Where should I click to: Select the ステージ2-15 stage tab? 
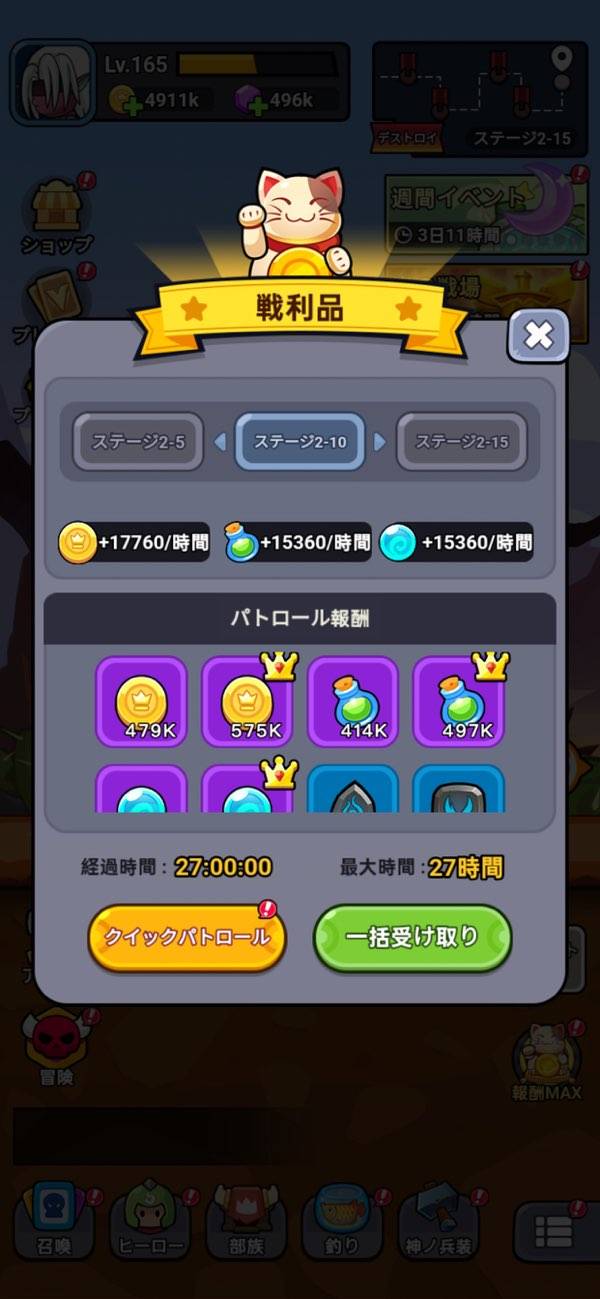(x=462, y=441)
